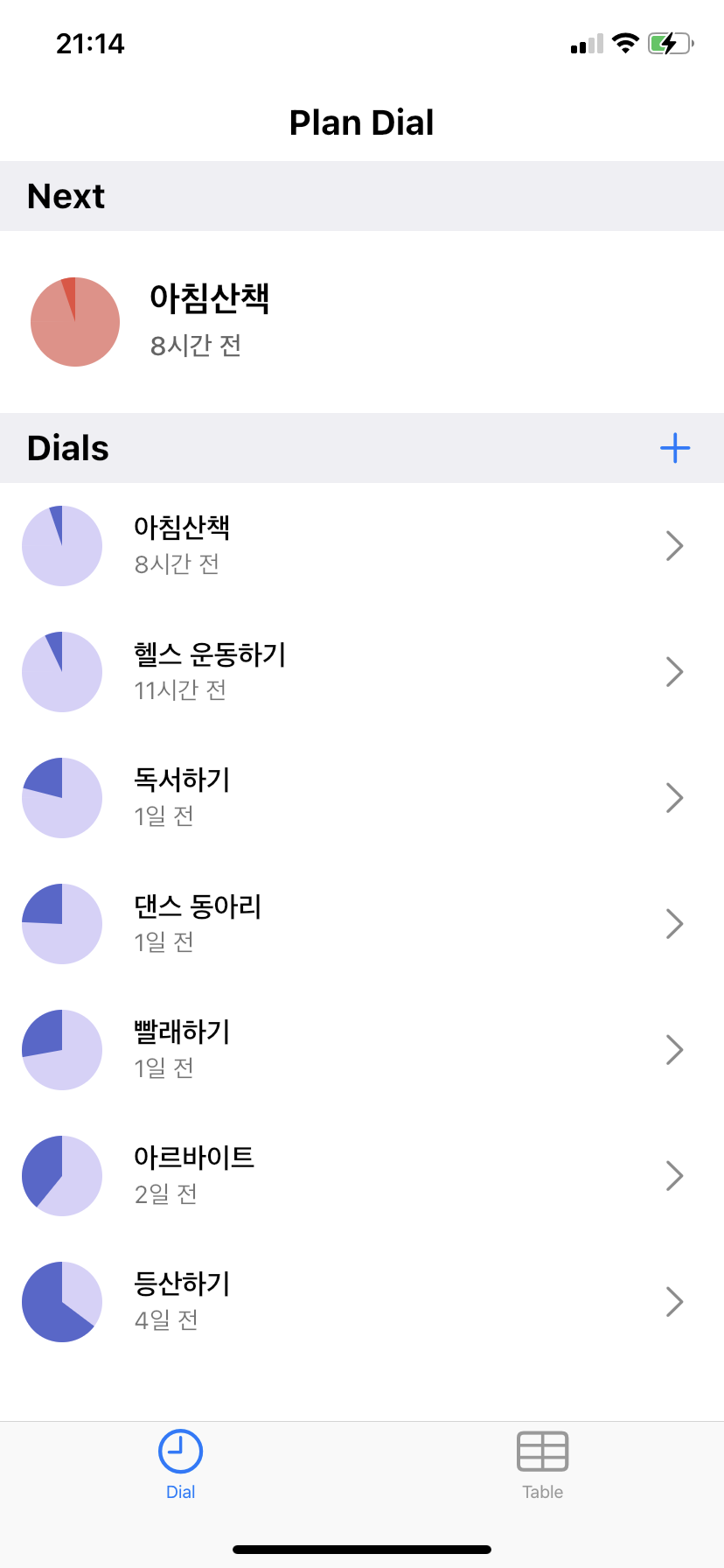Select the Dial tab

pyautogui.click(x=180, y=1465)
